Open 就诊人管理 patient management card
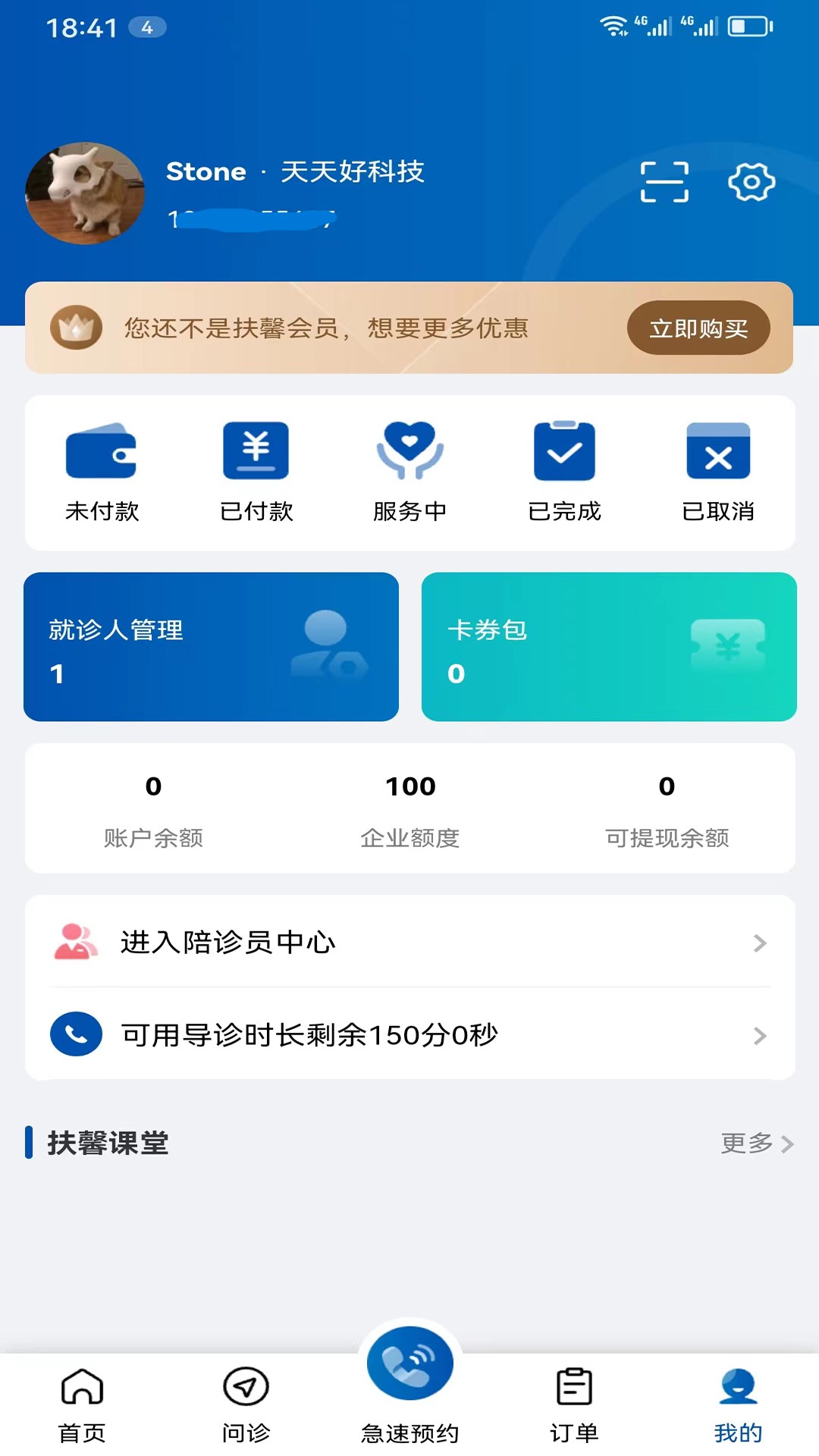Image resolution: width=819 pixels, height=1456 pixels. coord(211,647)
